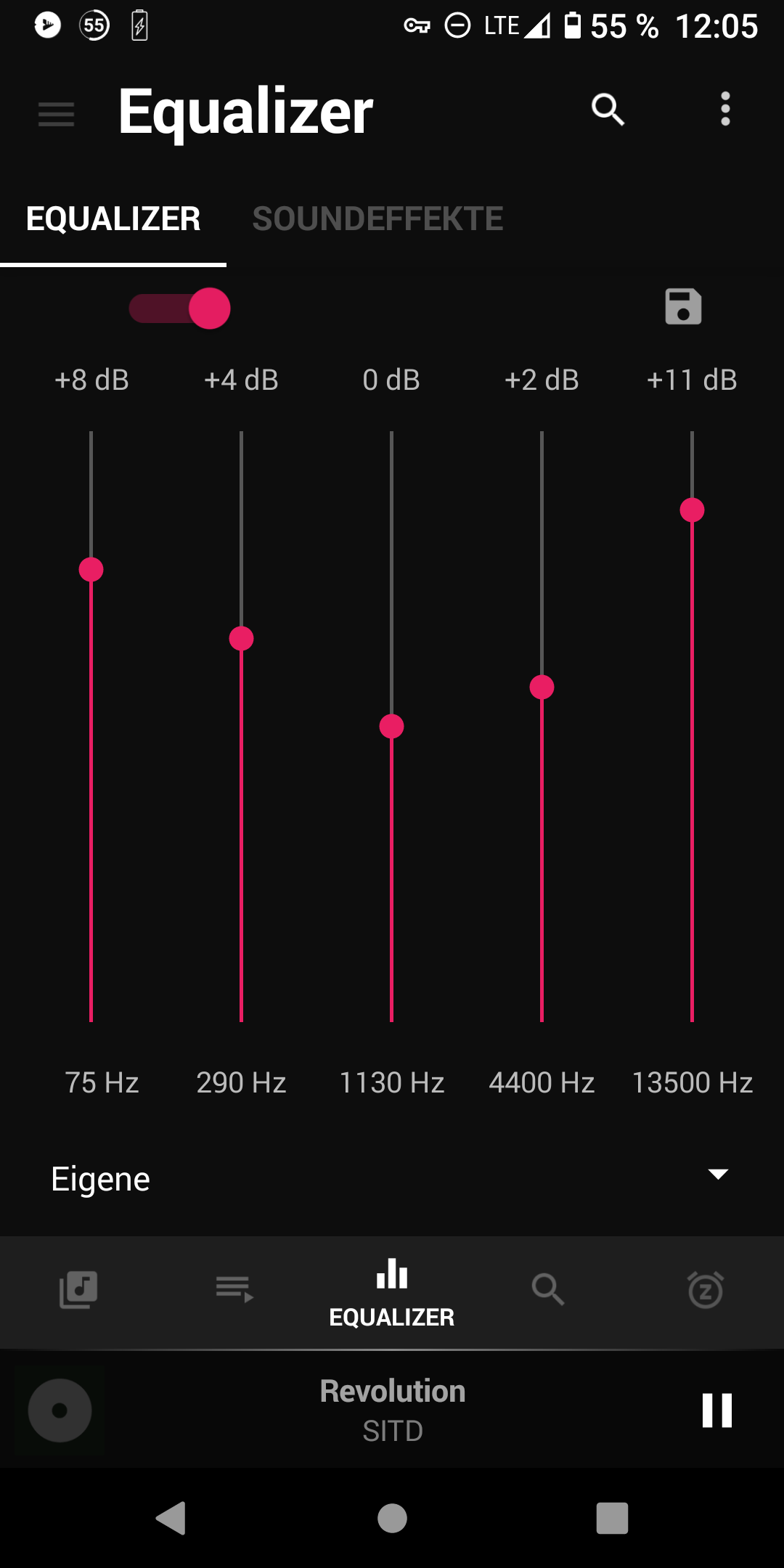784x1568 pixels.
Task: Open the music library tab
Action: (78, 1290)
